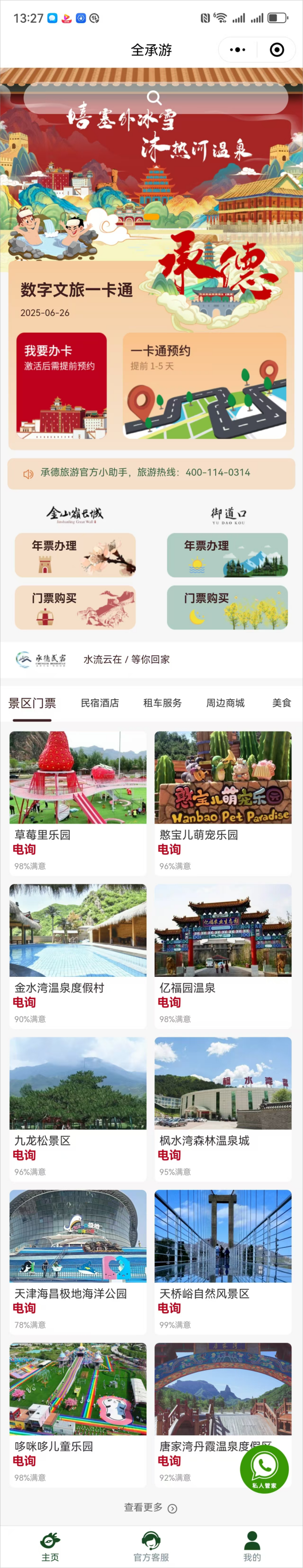The height and width of the screenshot is (1568, 303).
Task: Close the mini program via circle icon
Action: point(277,50)
